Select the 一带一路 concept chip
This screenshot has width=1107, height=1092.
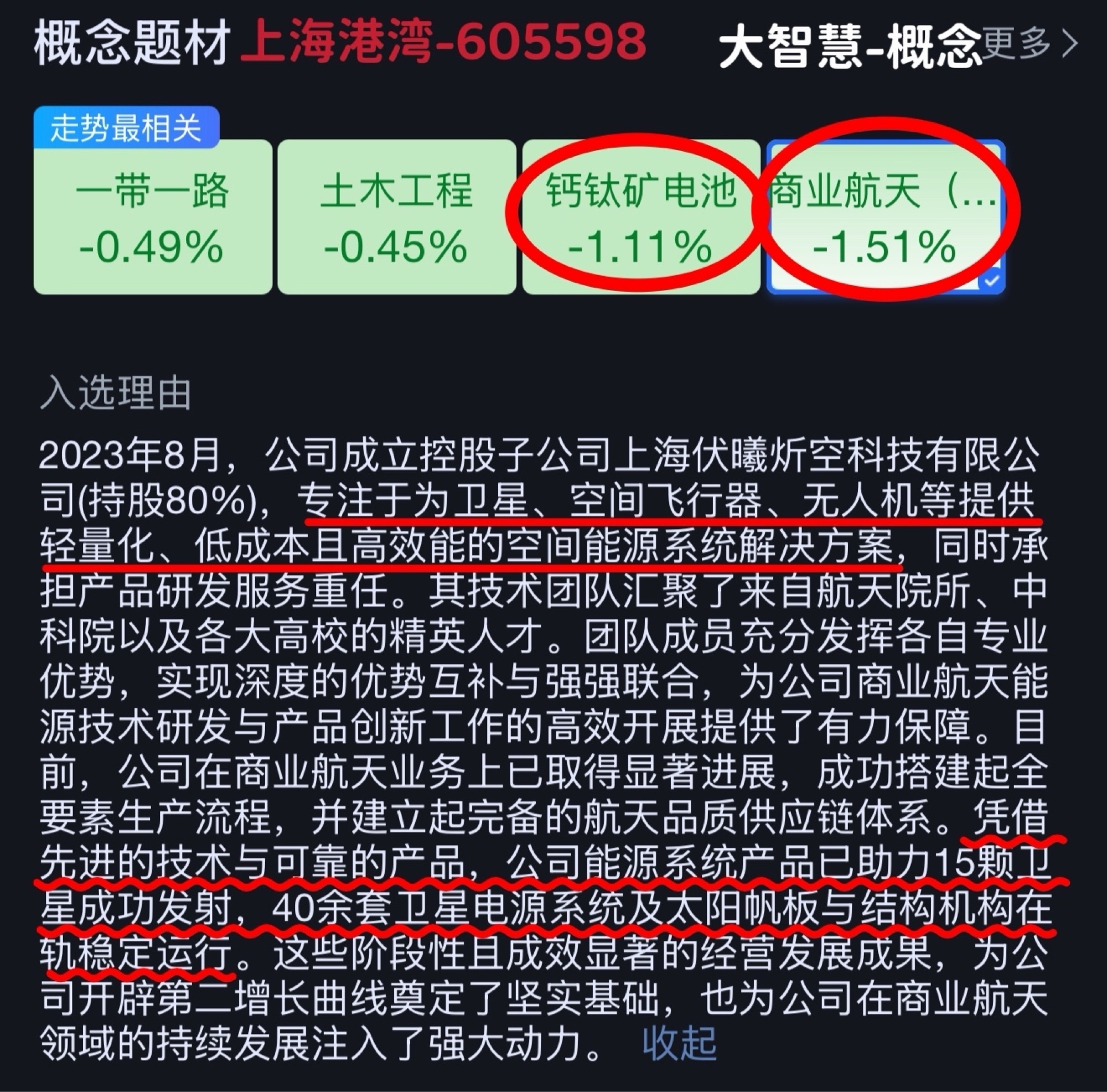[x=152, y=218]
